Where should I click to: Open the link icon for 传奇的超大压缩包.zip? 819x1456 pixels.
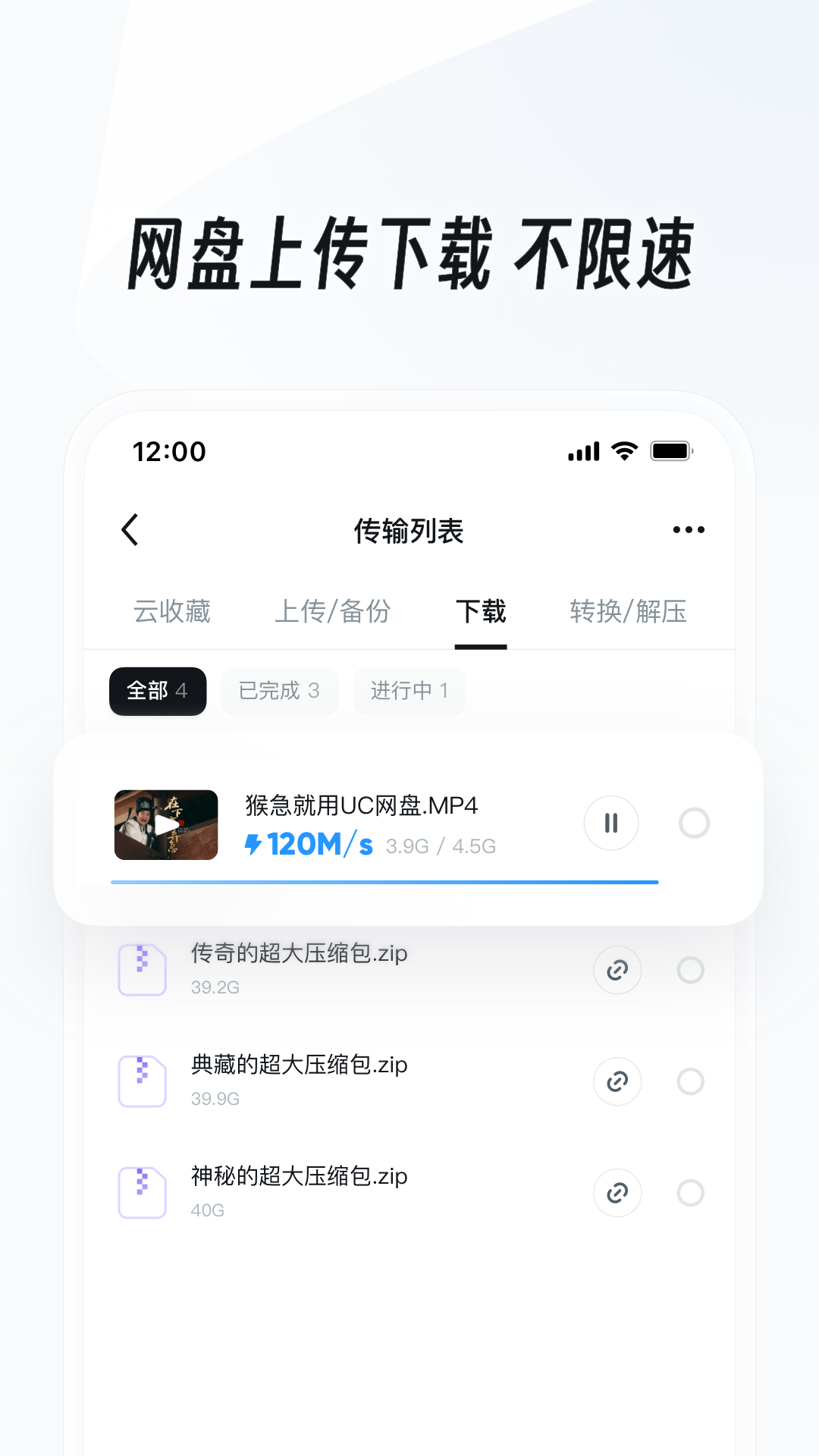click(617, 970)
